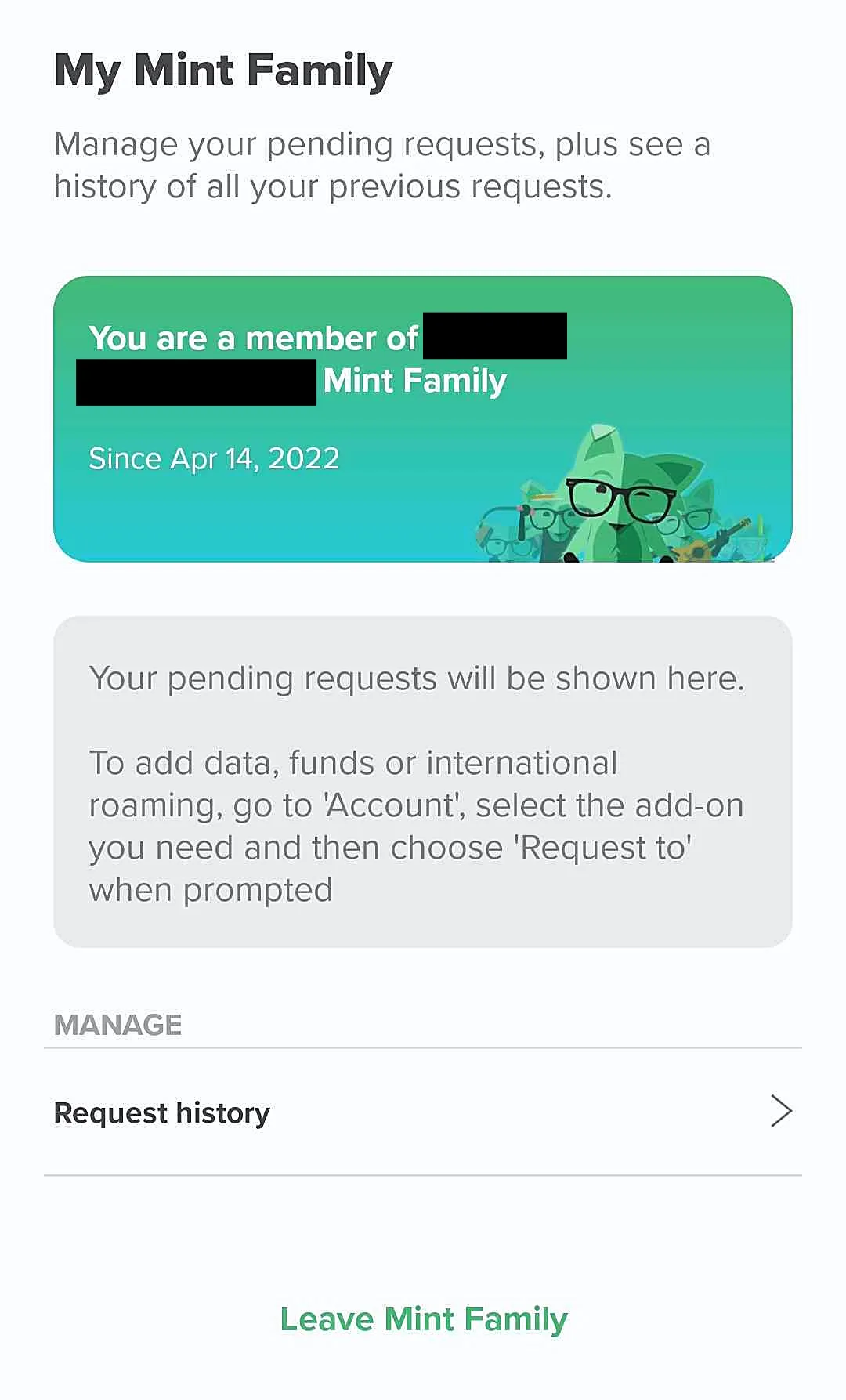Viewport: 846px width, 1400px height.
Task: Click the Since Apr 14, 2022 text
Action: click(x=213, y=458)
